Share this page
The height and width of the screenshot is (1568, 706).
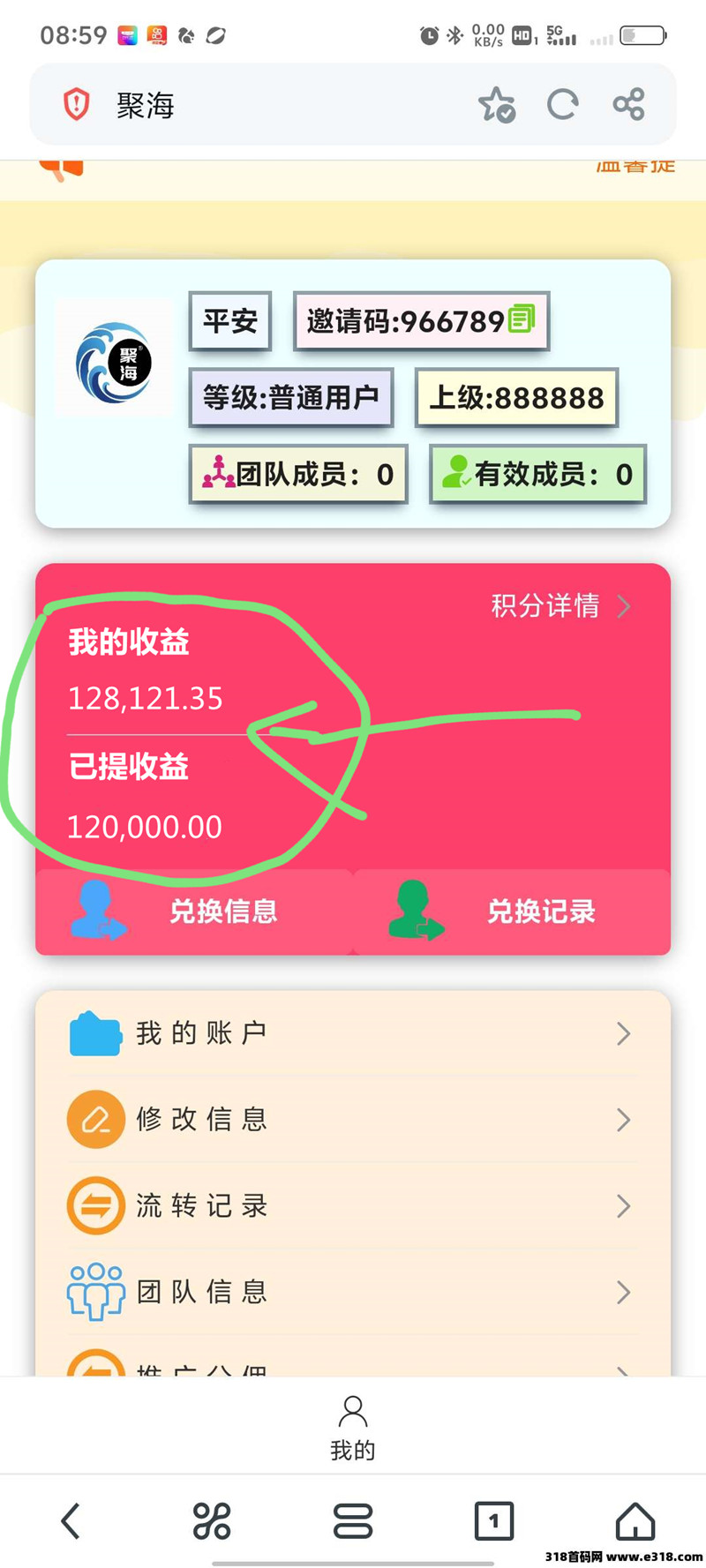629,105
